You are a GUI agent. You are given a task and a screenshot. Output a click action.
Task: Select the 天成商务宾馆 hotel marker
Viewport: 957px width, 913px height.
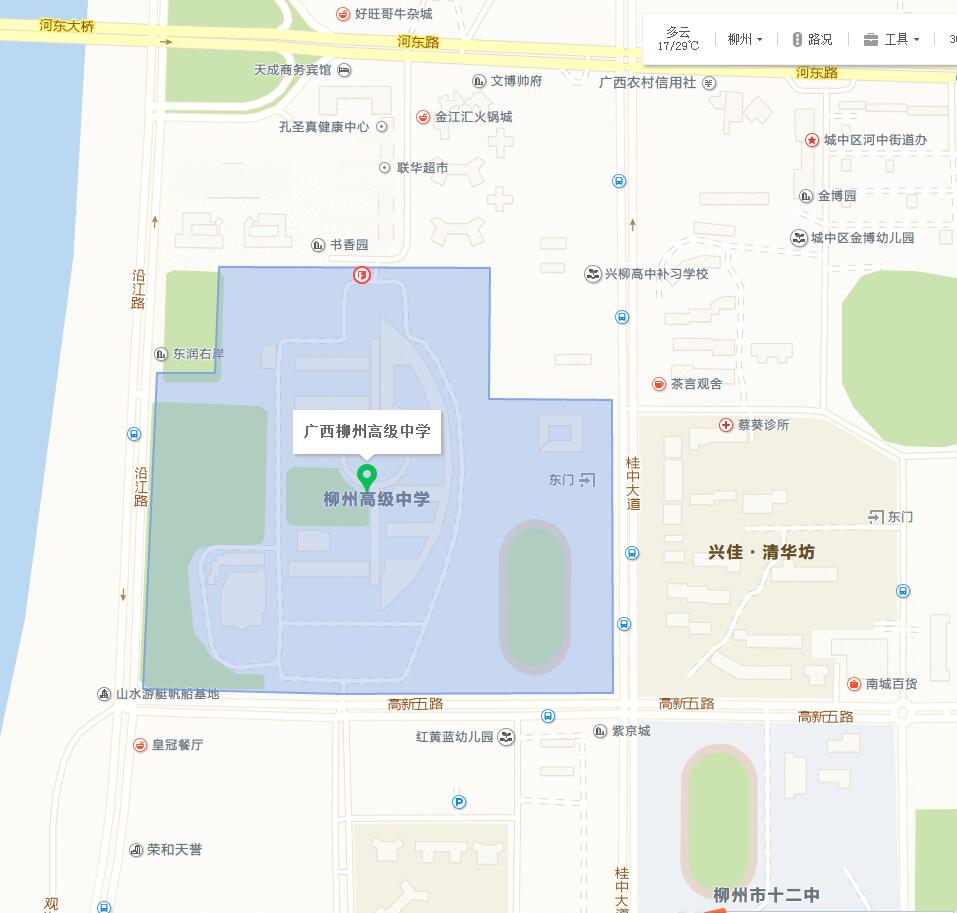[x=344, y=70]
